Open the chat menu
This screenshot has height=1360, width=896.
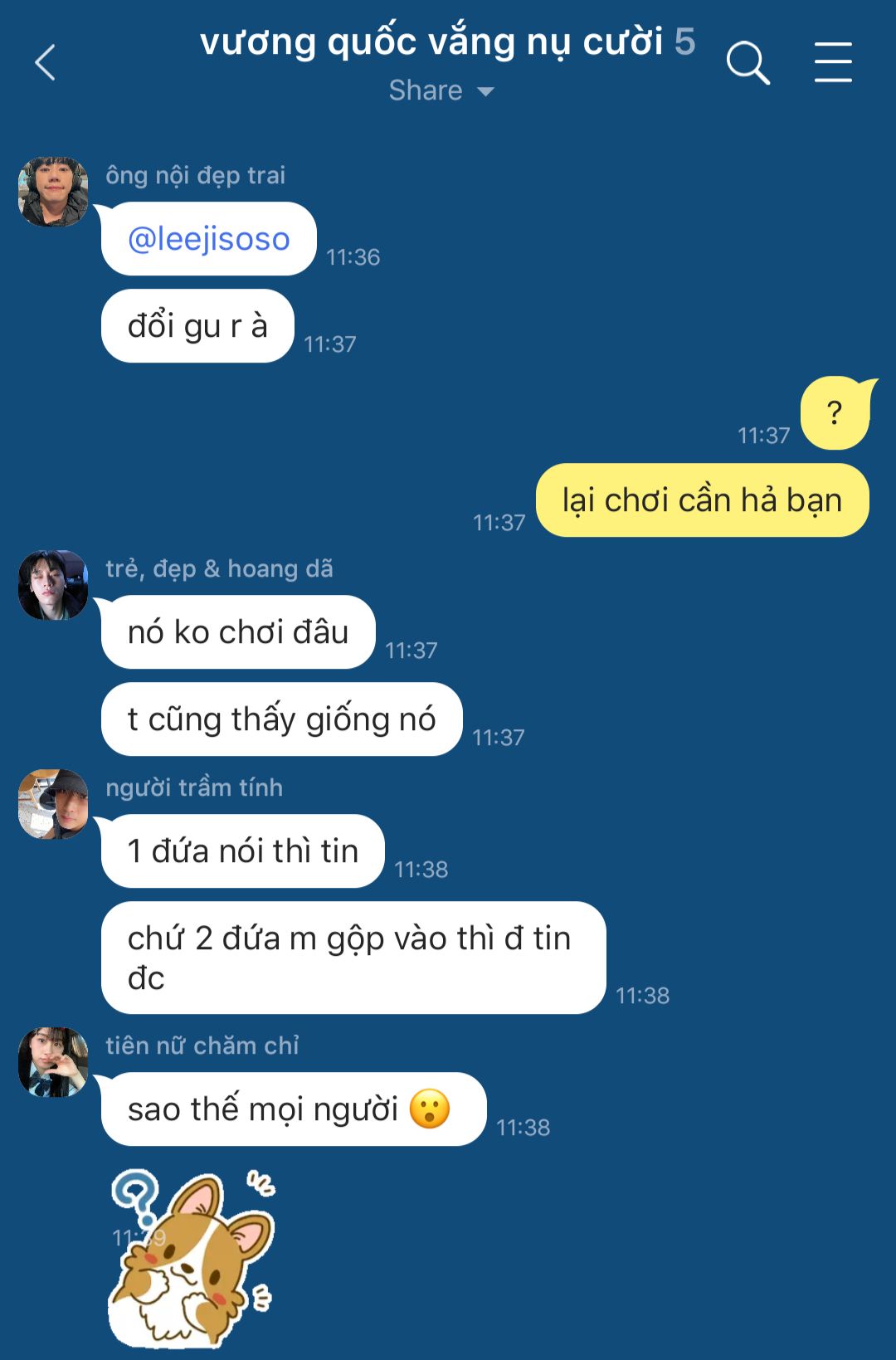point(833,63)
